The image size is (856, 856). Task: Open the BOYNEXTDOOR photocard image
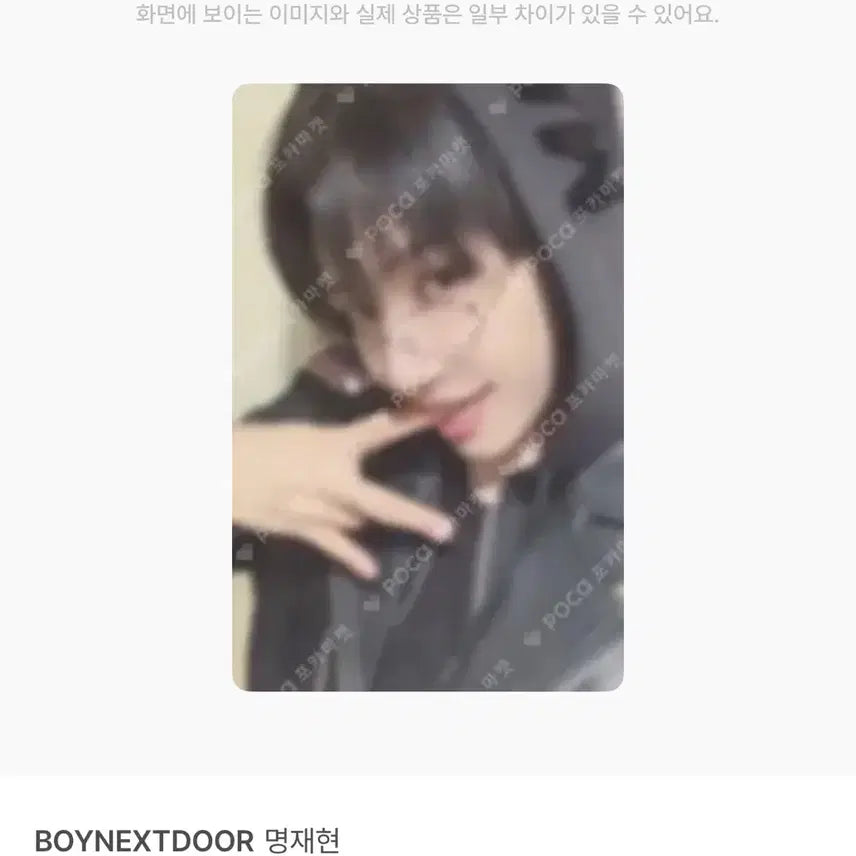coord(427,387)
